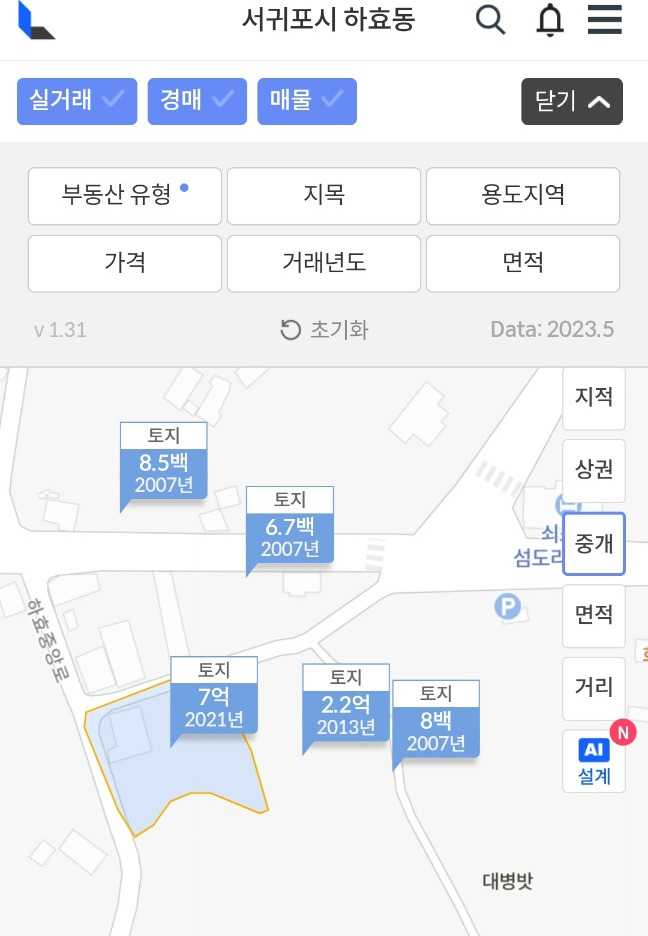Select the 중개 map tool
Image resolution: width=648 pixels, height=936 pixels.
tap(594, 543)
